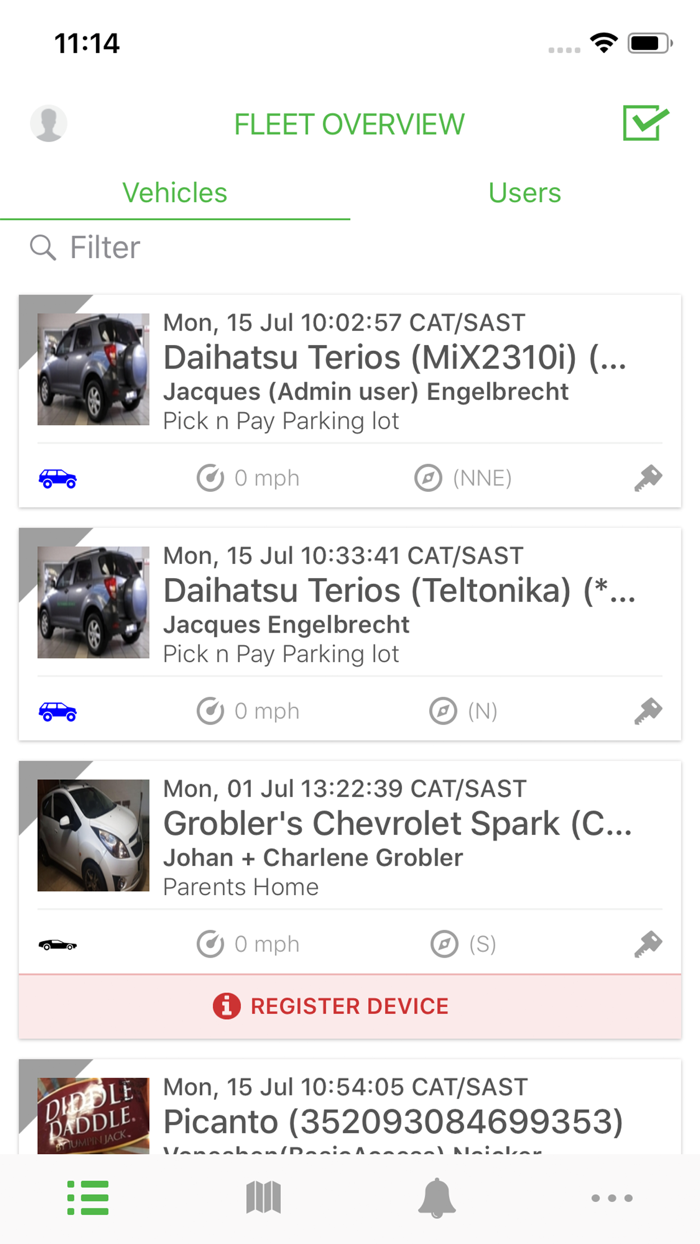Screen dimensions: 700x1244
Task: Open the more options tab
Action: [x=611, y=1198]
